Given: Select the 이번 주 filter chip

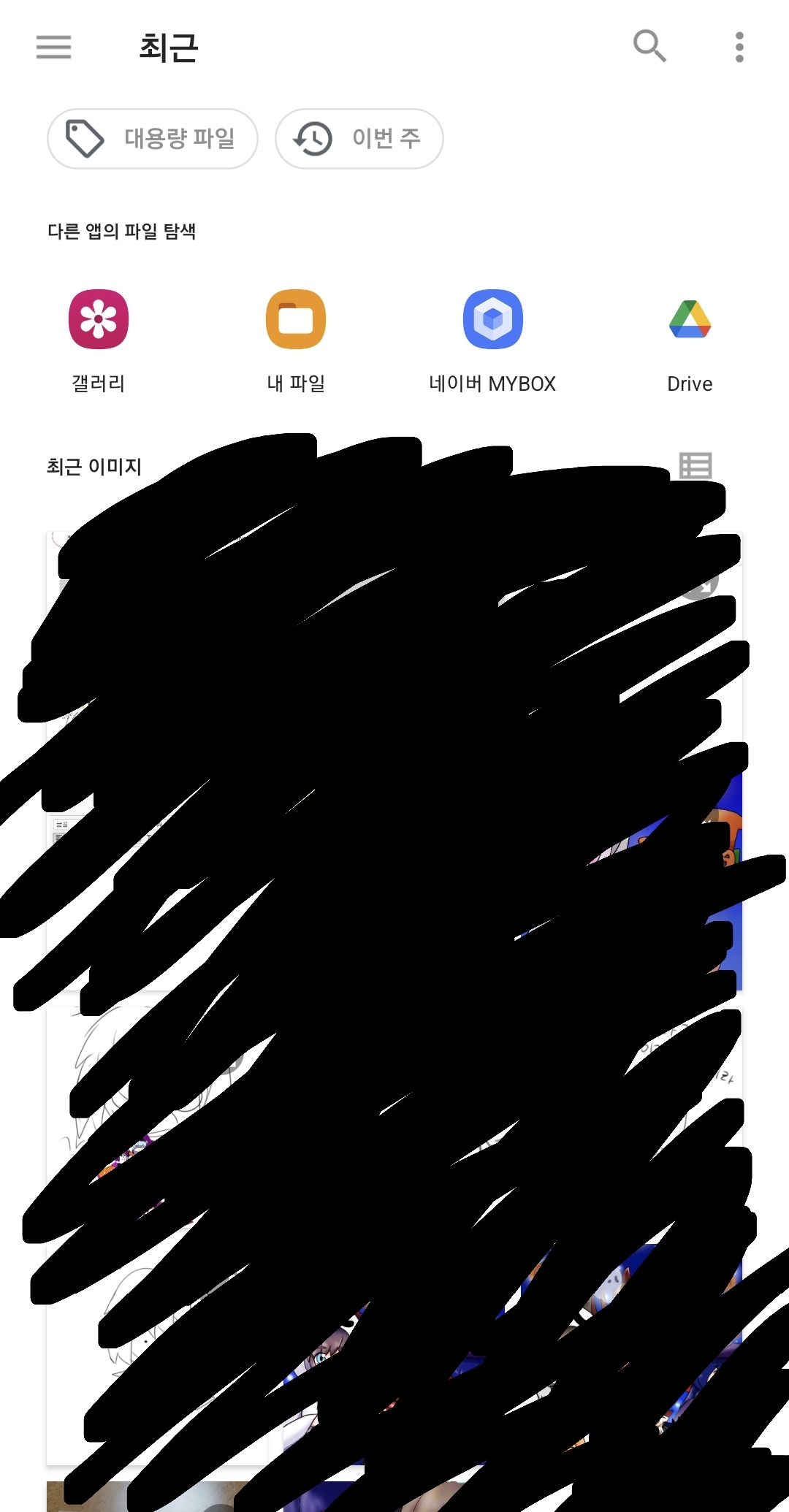Looking at the screenshot, I should (359, 139).
